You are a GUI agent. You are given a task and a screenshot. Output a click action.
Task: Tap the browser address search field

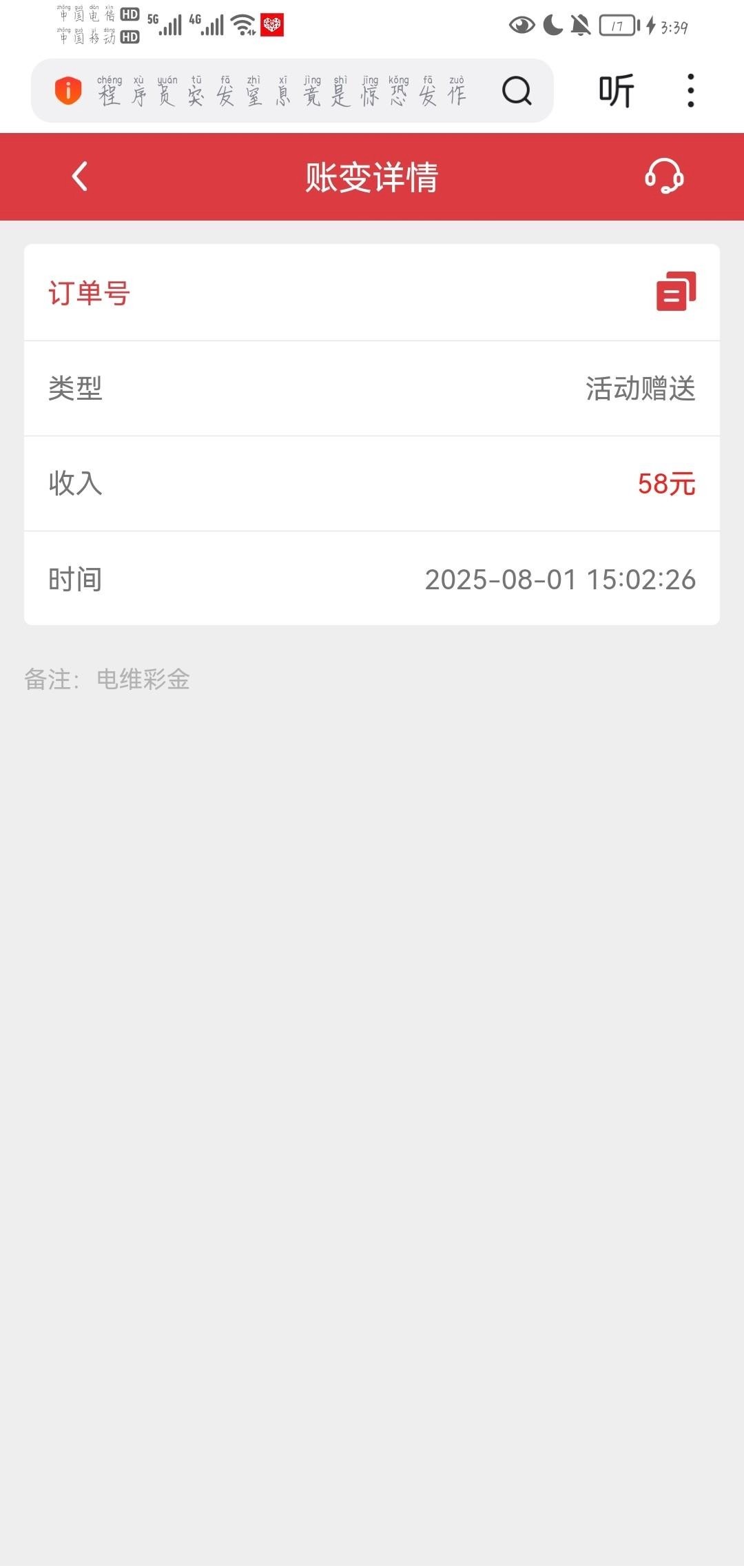(282, 91)
